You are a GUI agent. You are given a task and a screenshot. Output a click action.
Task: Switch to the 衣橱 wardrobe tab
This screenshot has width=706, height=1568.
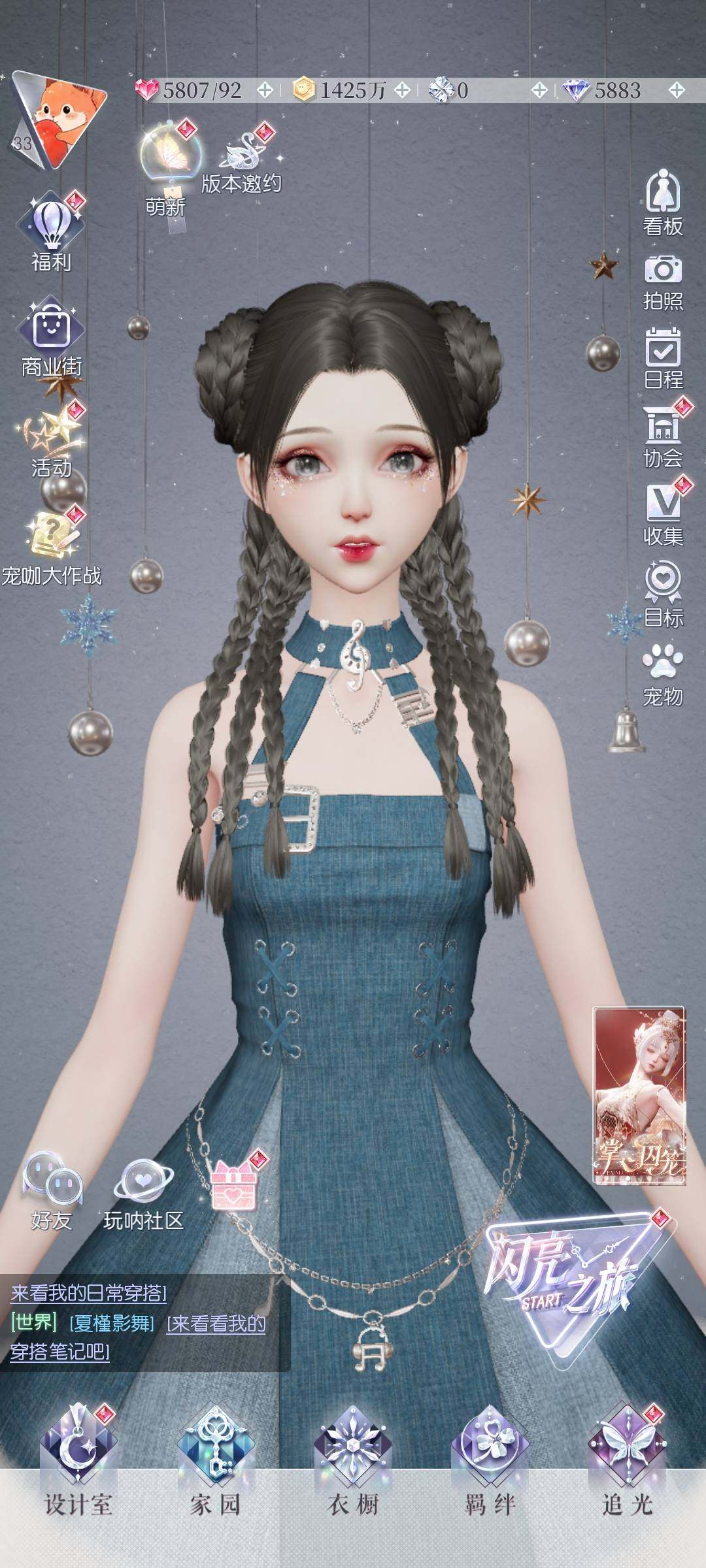click(x=353, y=1463)
